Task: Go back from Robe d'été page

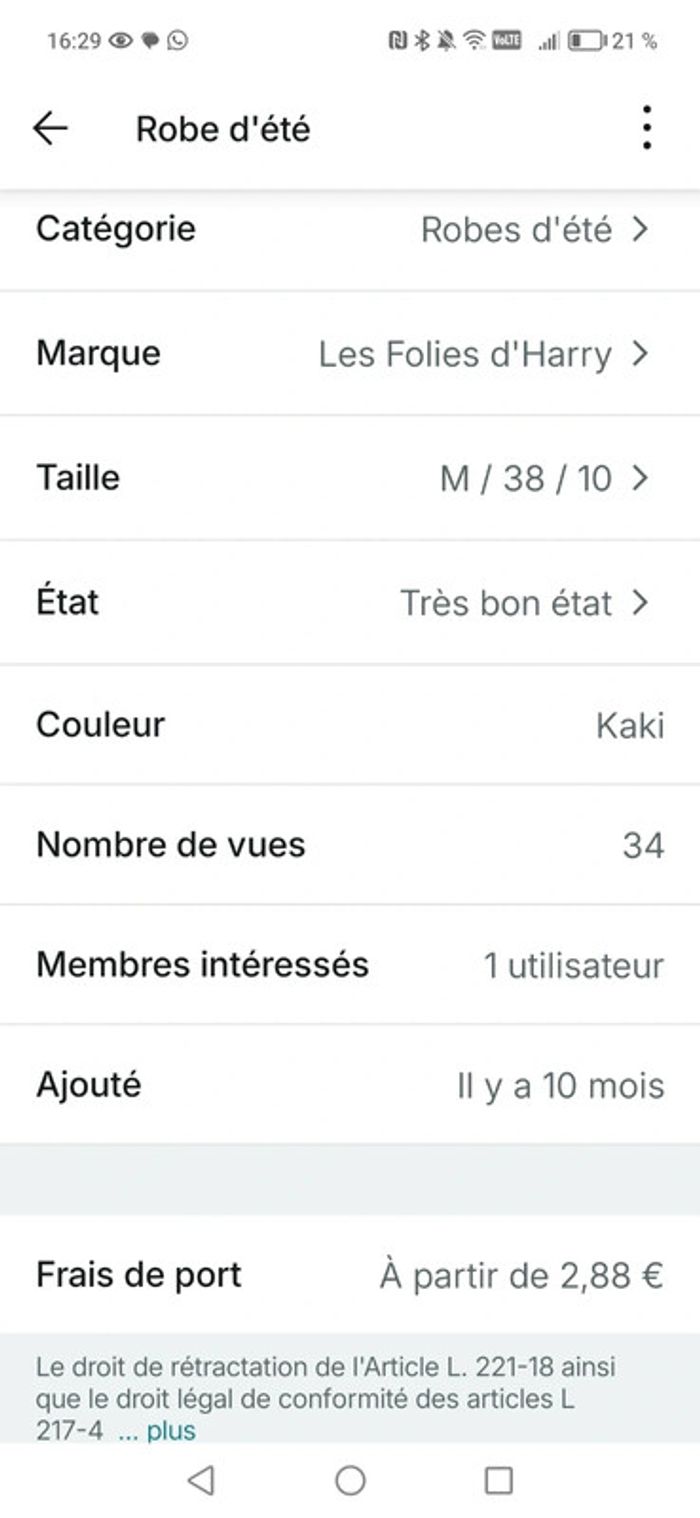Action: point(50,128)
